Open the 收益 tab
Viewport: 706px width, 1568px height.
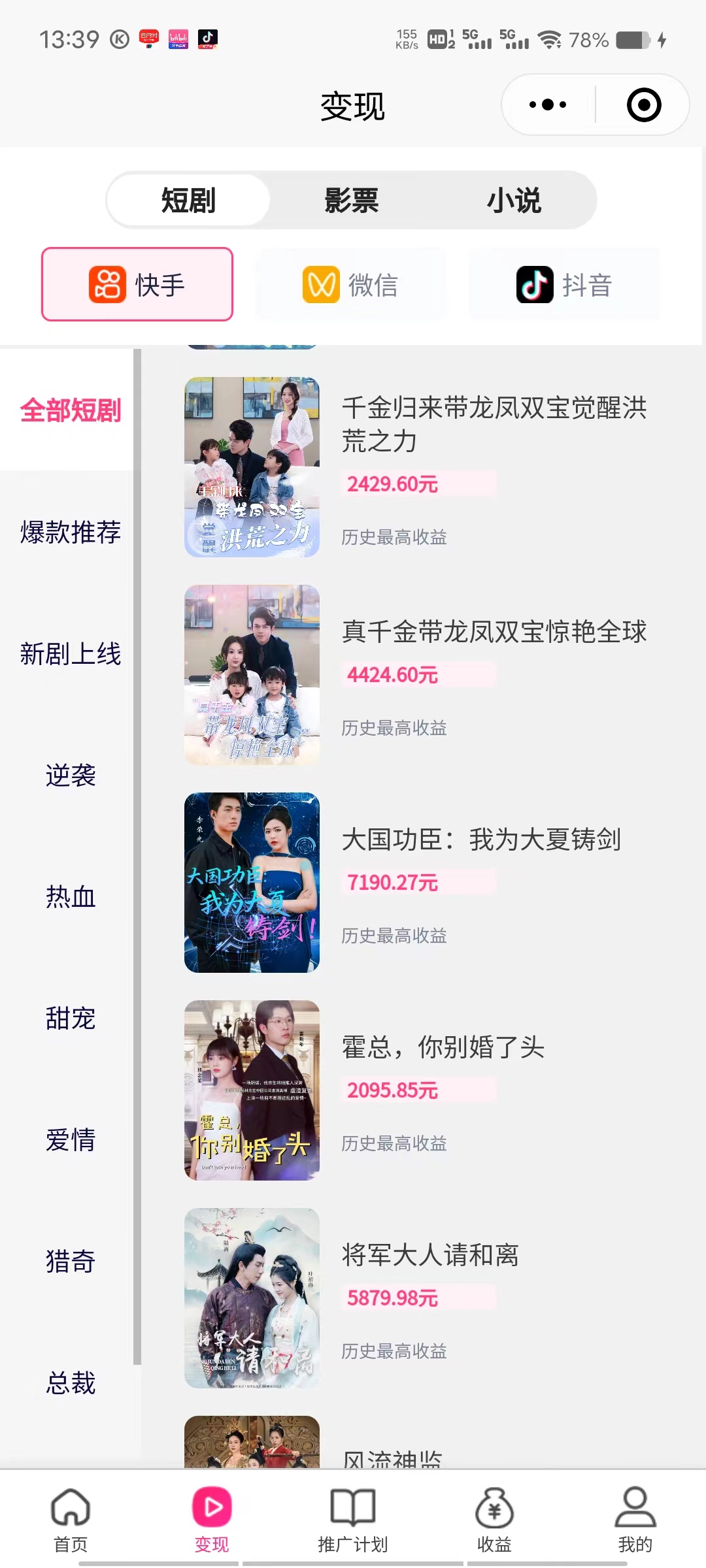494,1520
